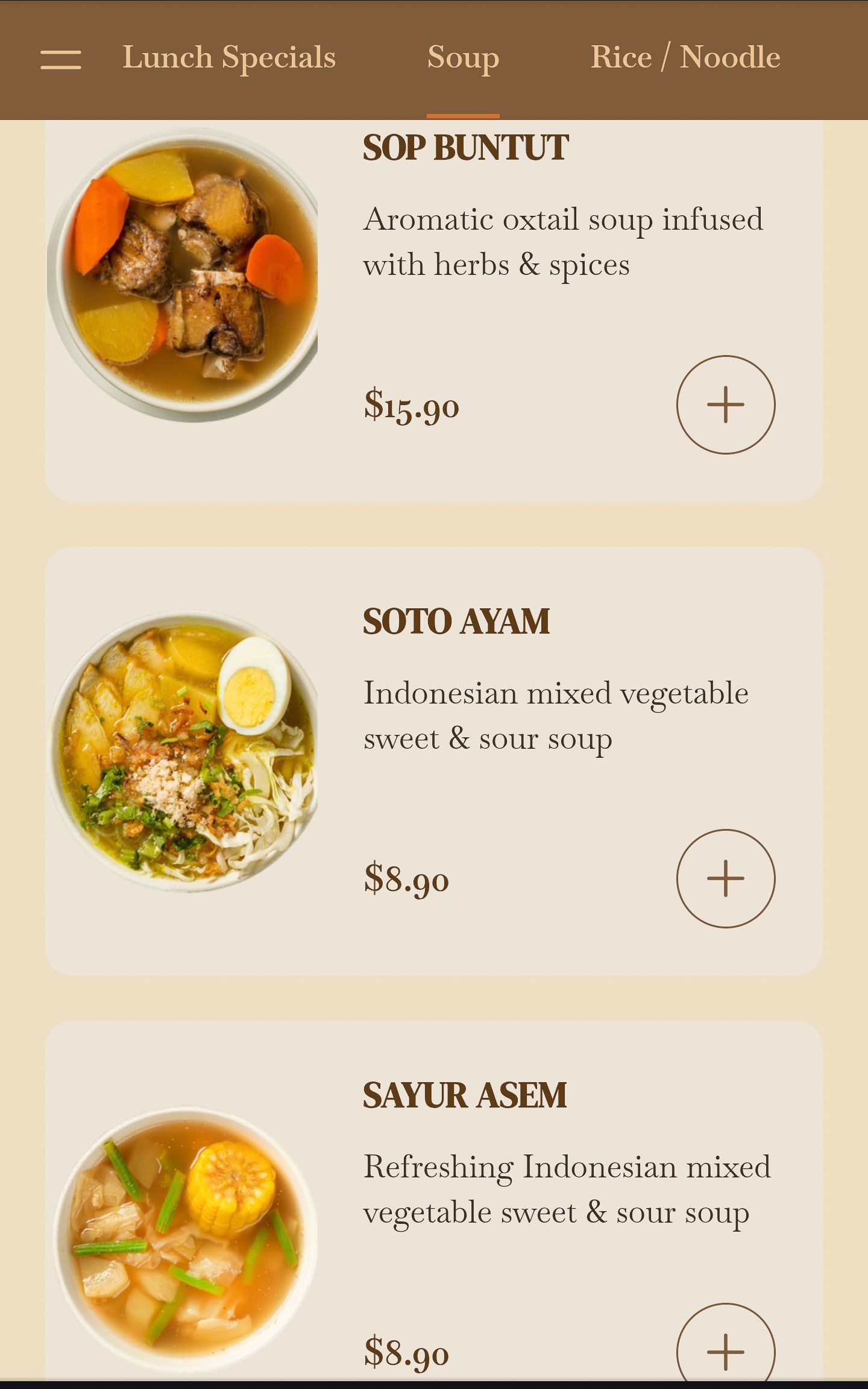Viewport: 868px width, 1389px height.
Task: Open the Sop Buntut dish card
Action: point(465,148)
